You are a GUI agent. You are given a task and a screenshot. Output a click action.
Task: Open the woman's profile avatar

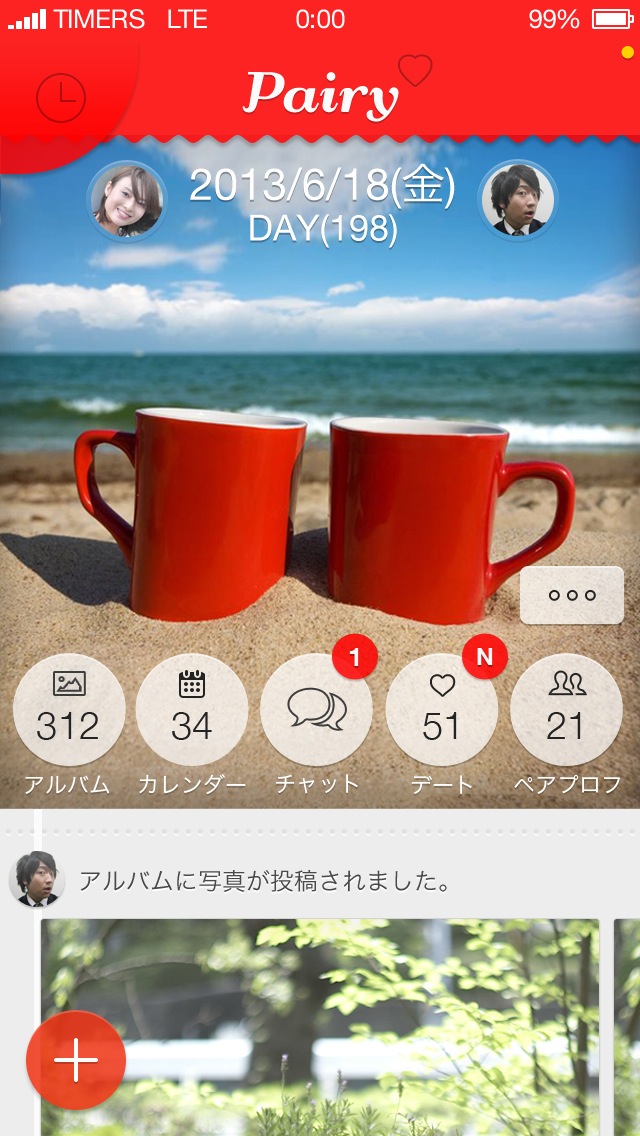pyautogui.click(x=127, y=200)
